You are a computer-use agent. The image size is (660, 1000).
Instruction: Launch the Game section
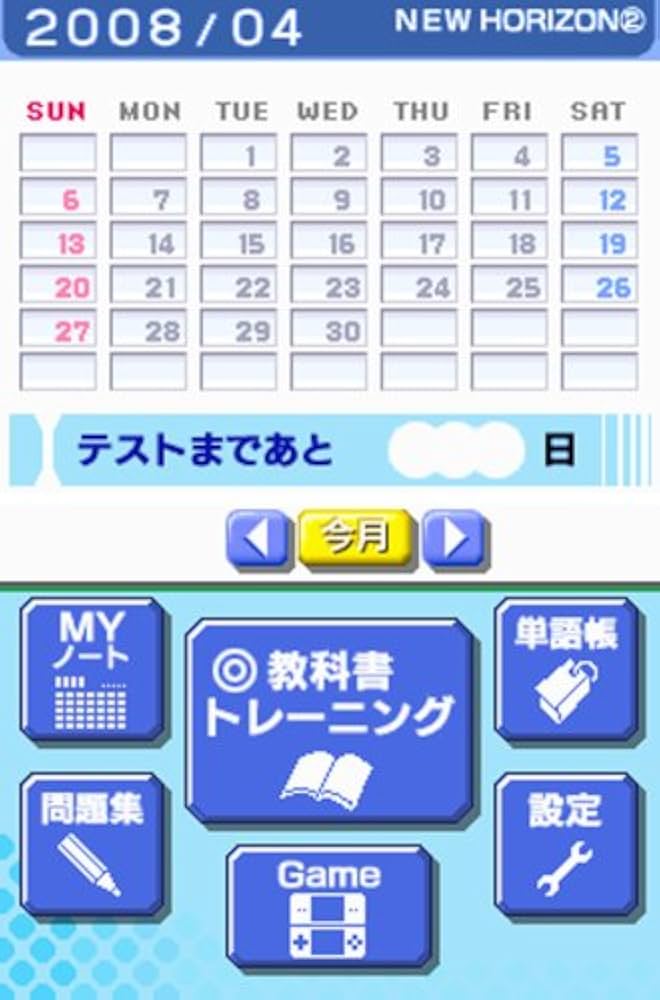point(329,905)
